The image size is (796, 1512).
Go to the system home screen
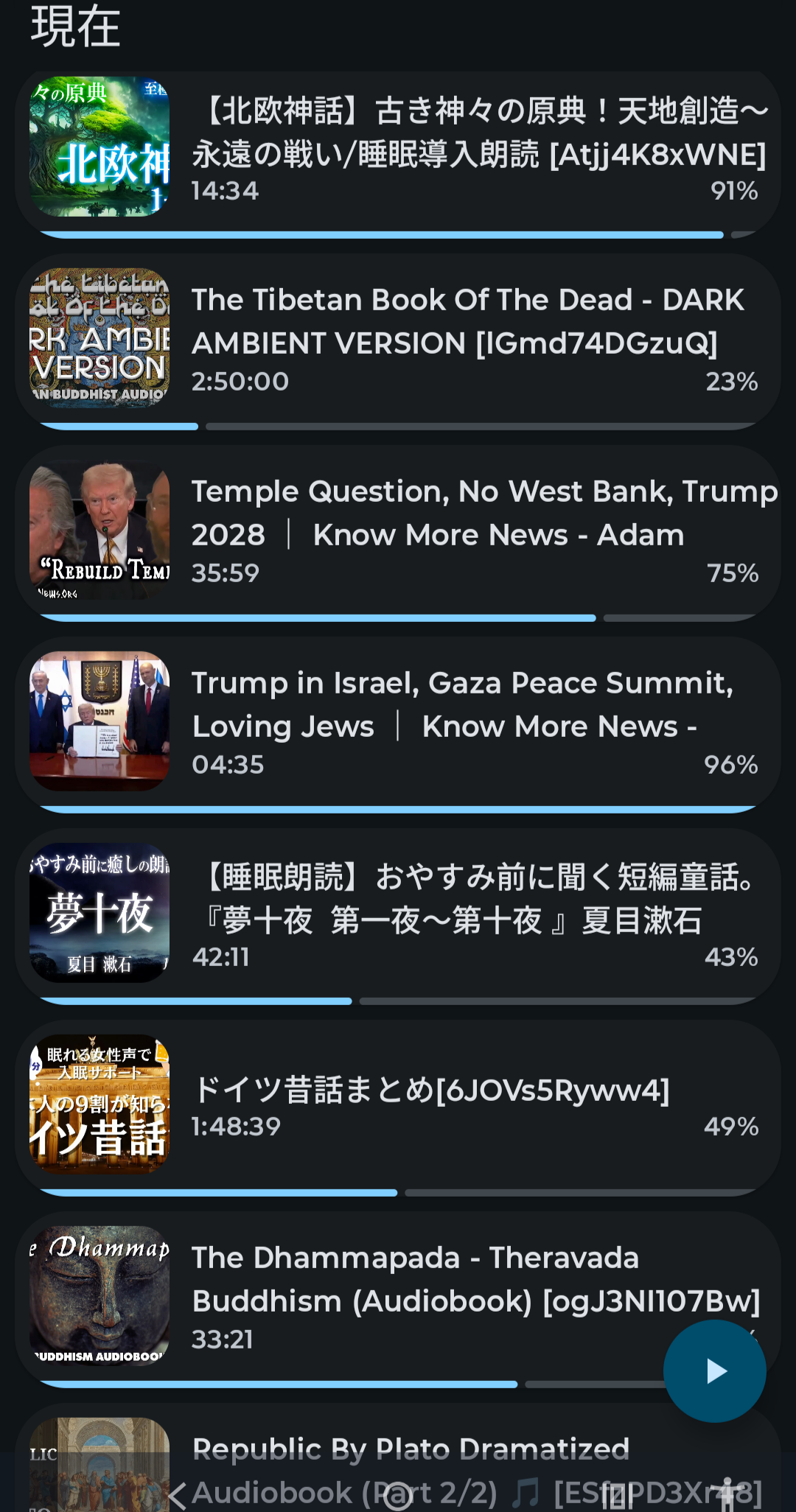(398, 1496)
